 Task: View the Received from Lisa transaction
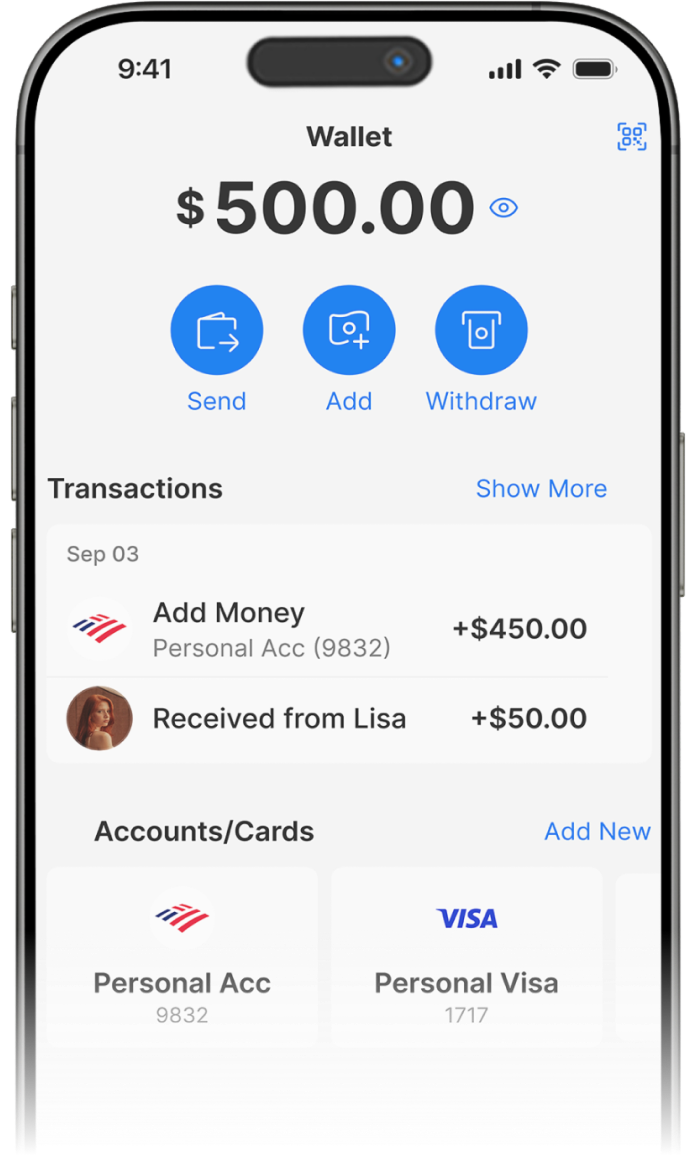pos(330,718)
